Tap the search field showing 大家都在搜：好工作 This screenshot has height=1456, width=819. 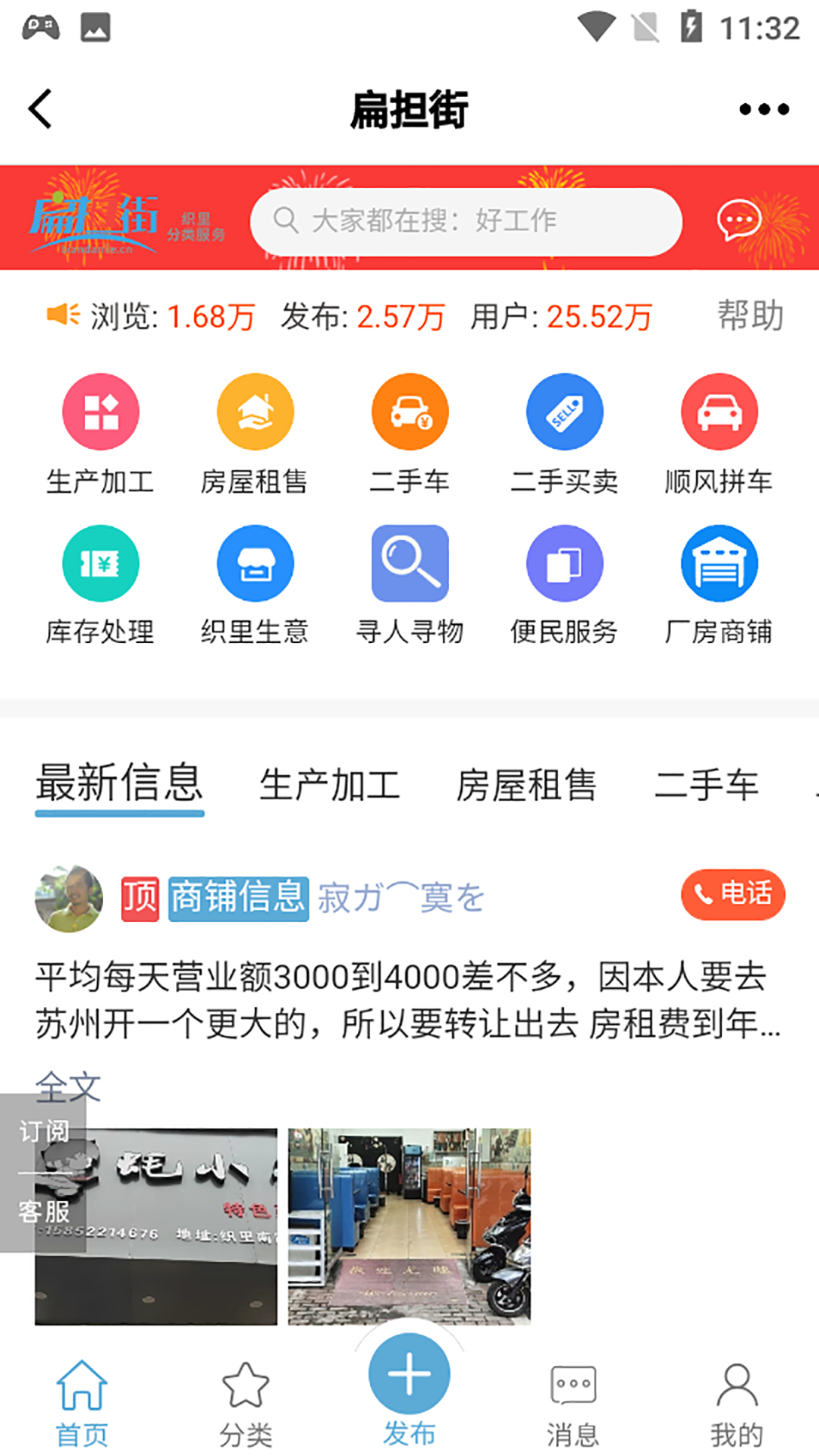click(466, 221)
